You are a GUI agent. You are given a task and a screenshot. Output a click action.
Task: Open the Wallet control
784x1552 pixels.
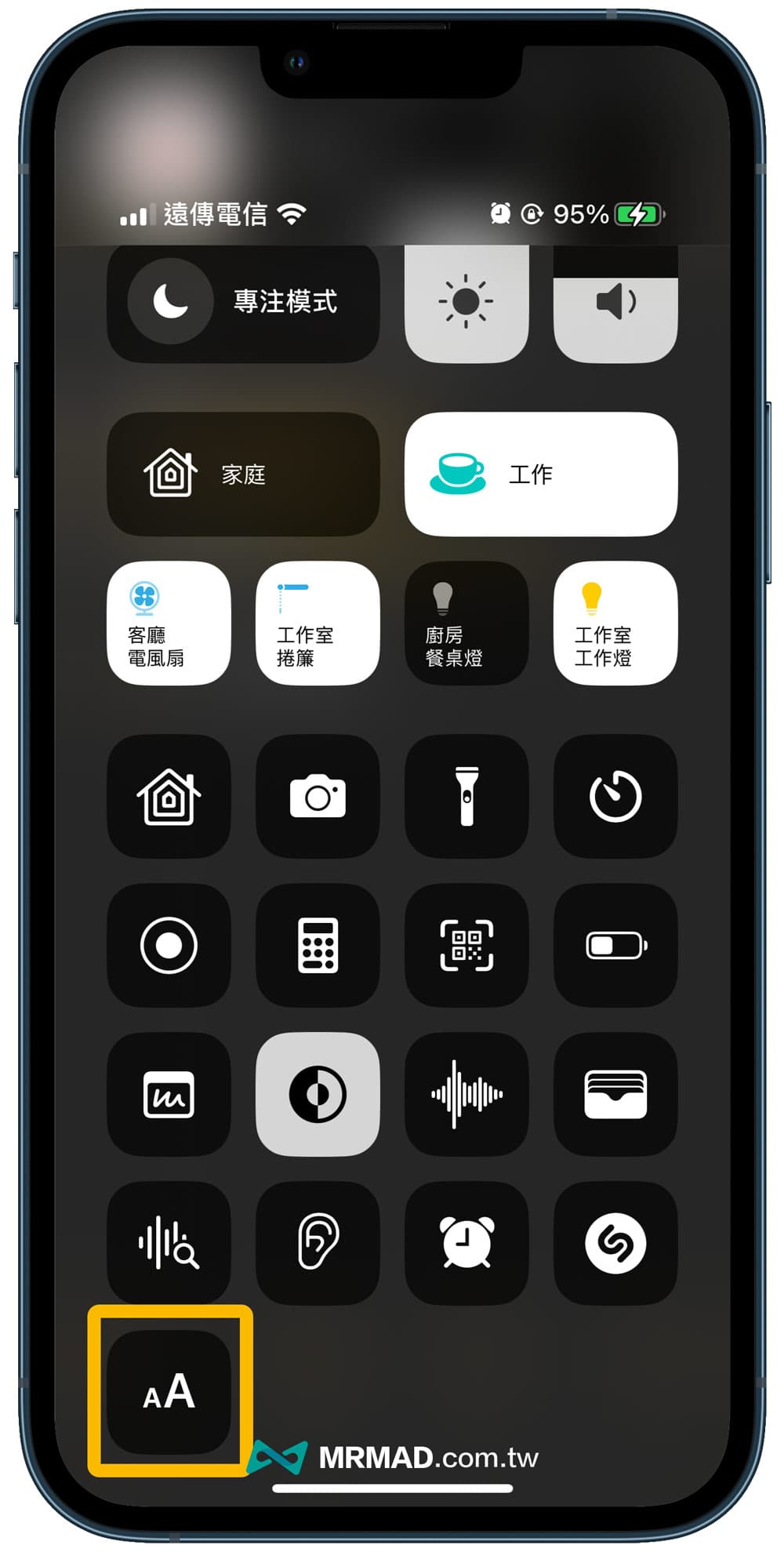615,1094
